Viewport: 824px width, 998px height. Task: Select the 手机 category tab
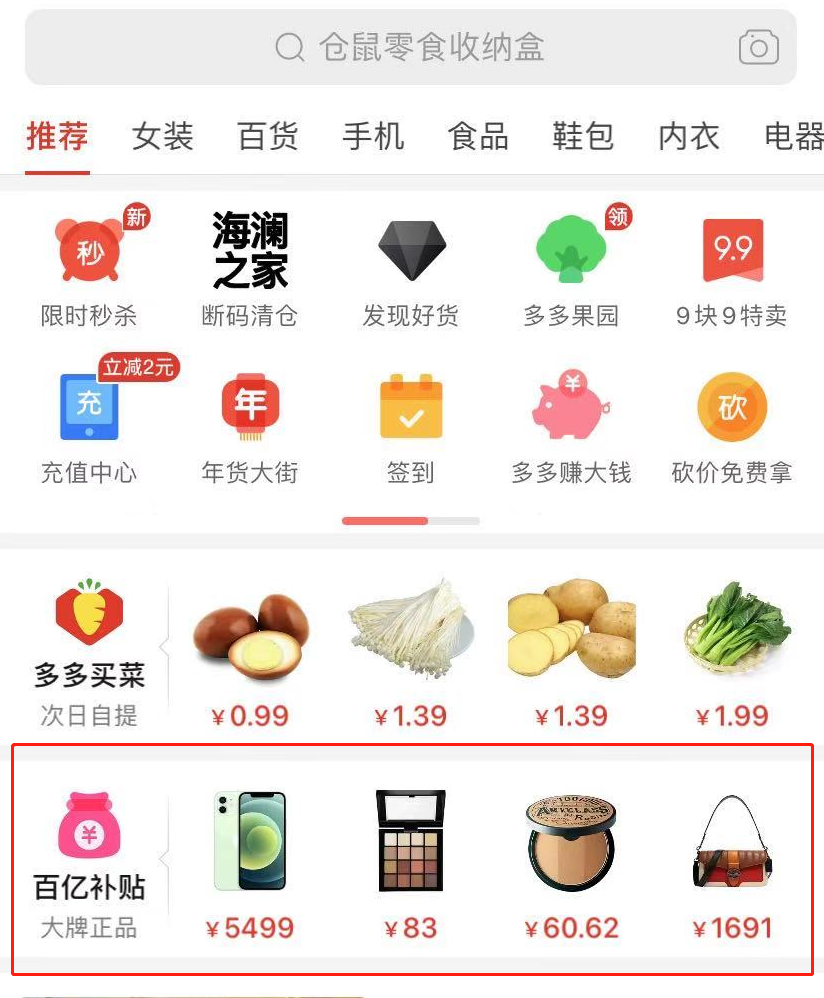pyautogui.click(x=373, y=136)
